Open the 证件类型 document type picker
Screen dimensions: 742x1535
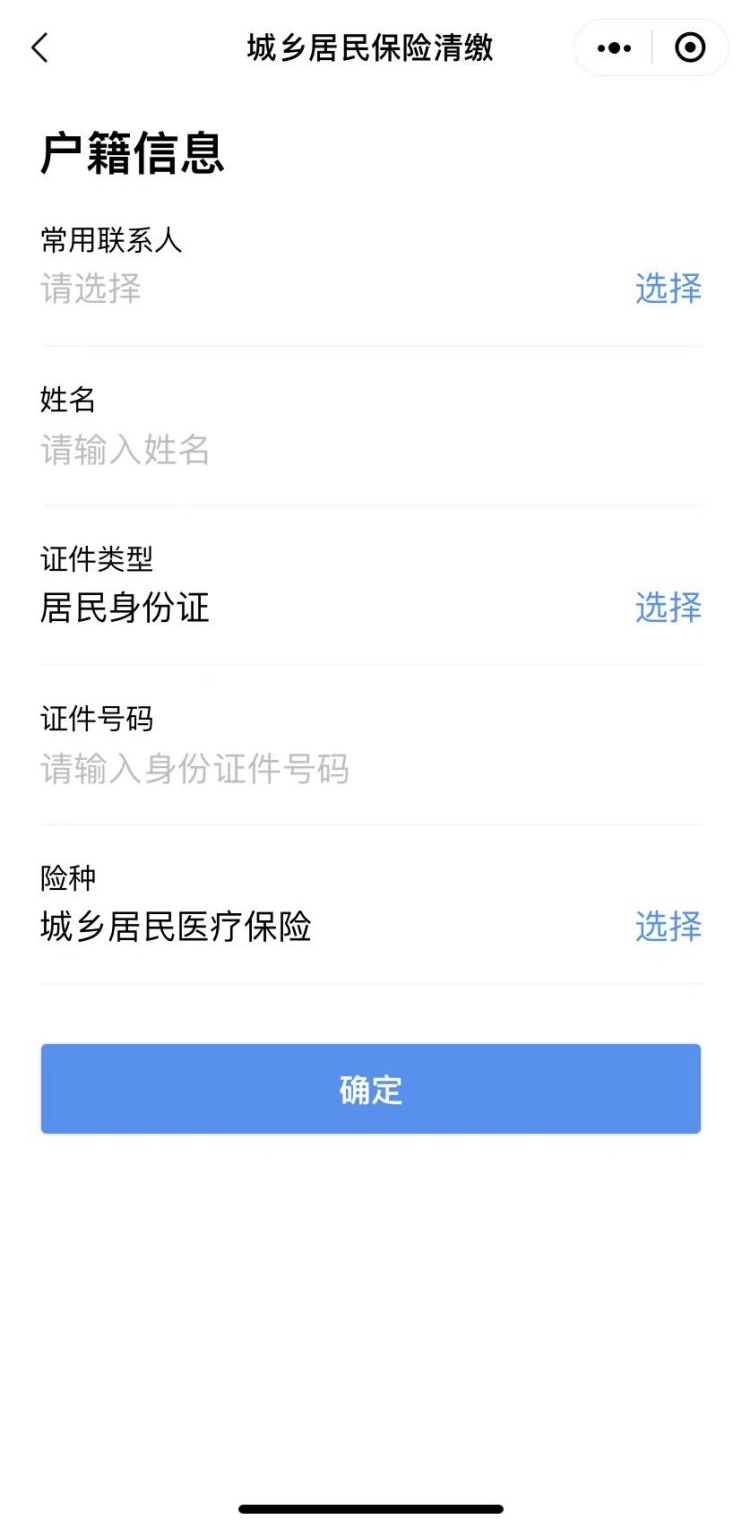(x=667, y=607)
